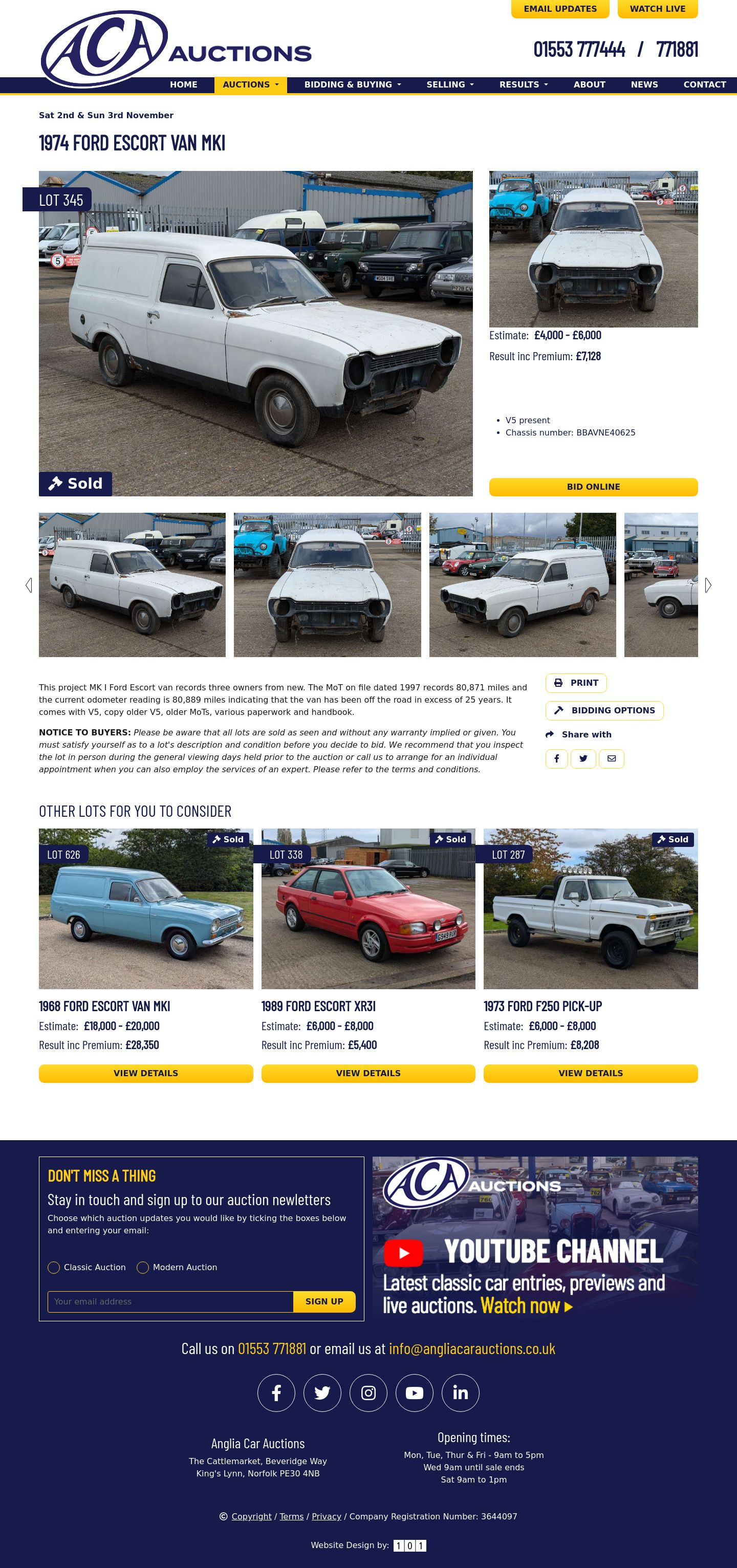Share this lot on Twitter
This screenshot has height=1568, width=737.
pyautogui.click(x=583, y=758)
